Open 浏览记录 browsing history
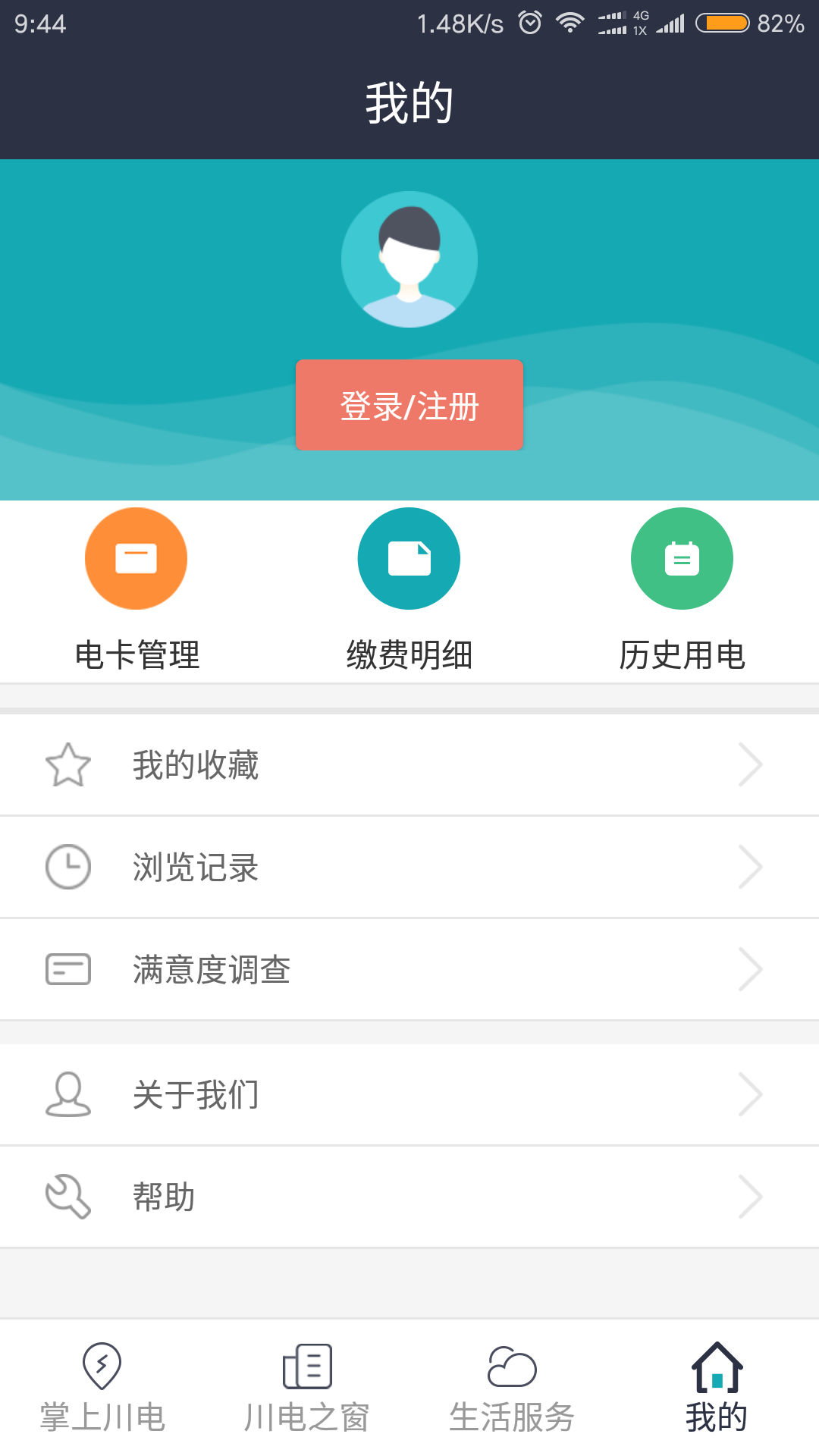The height and width of the screenshot is (1456, 819). click(409, 867)
